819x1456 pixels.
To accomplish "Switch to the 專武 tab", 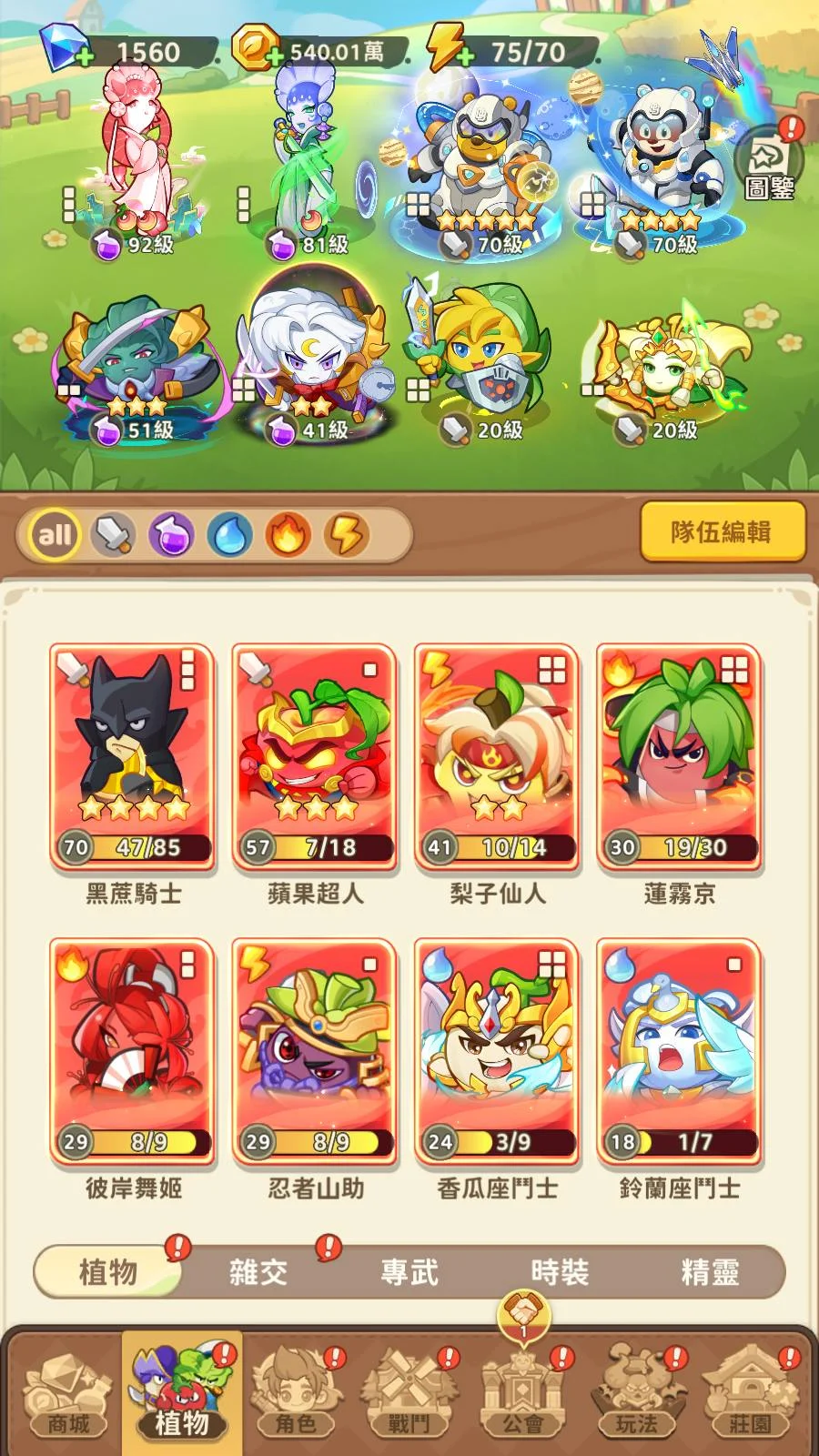I will [409, 1271].
